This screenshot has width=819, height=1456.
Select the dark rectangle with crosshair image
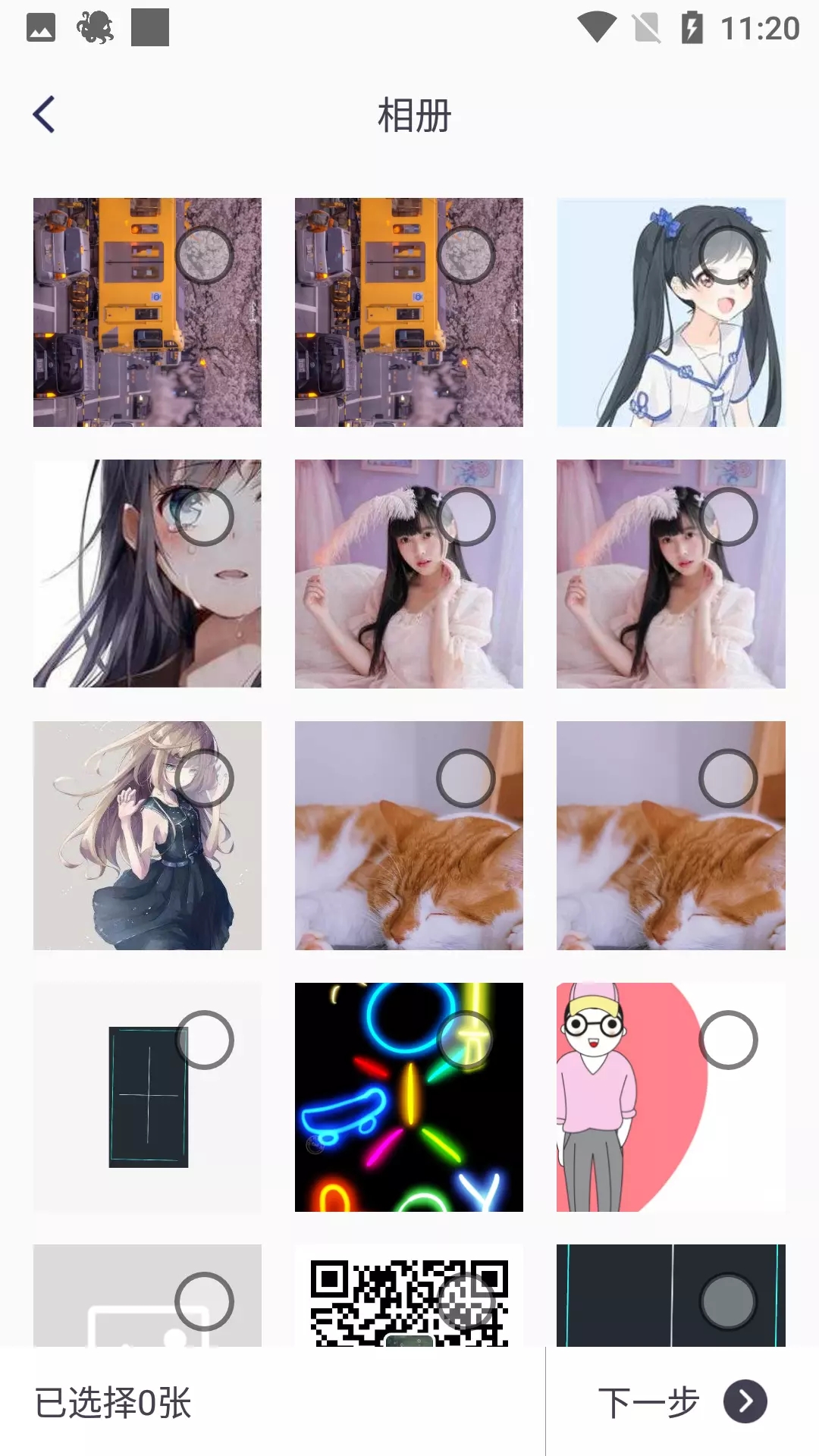point(204,1040)
